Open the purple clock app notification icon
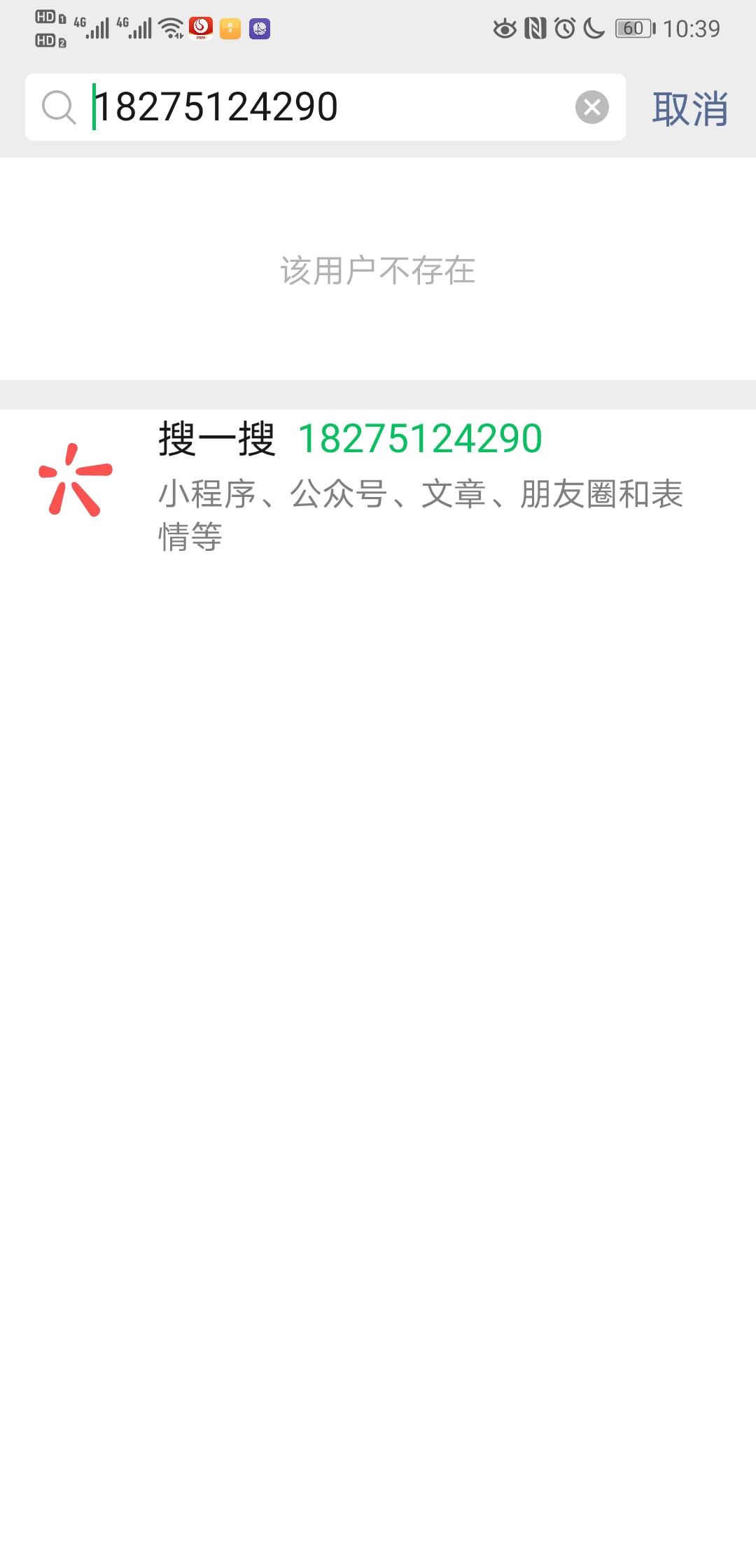The height and width of the screenshot is (1568, 756). (260, 29)
